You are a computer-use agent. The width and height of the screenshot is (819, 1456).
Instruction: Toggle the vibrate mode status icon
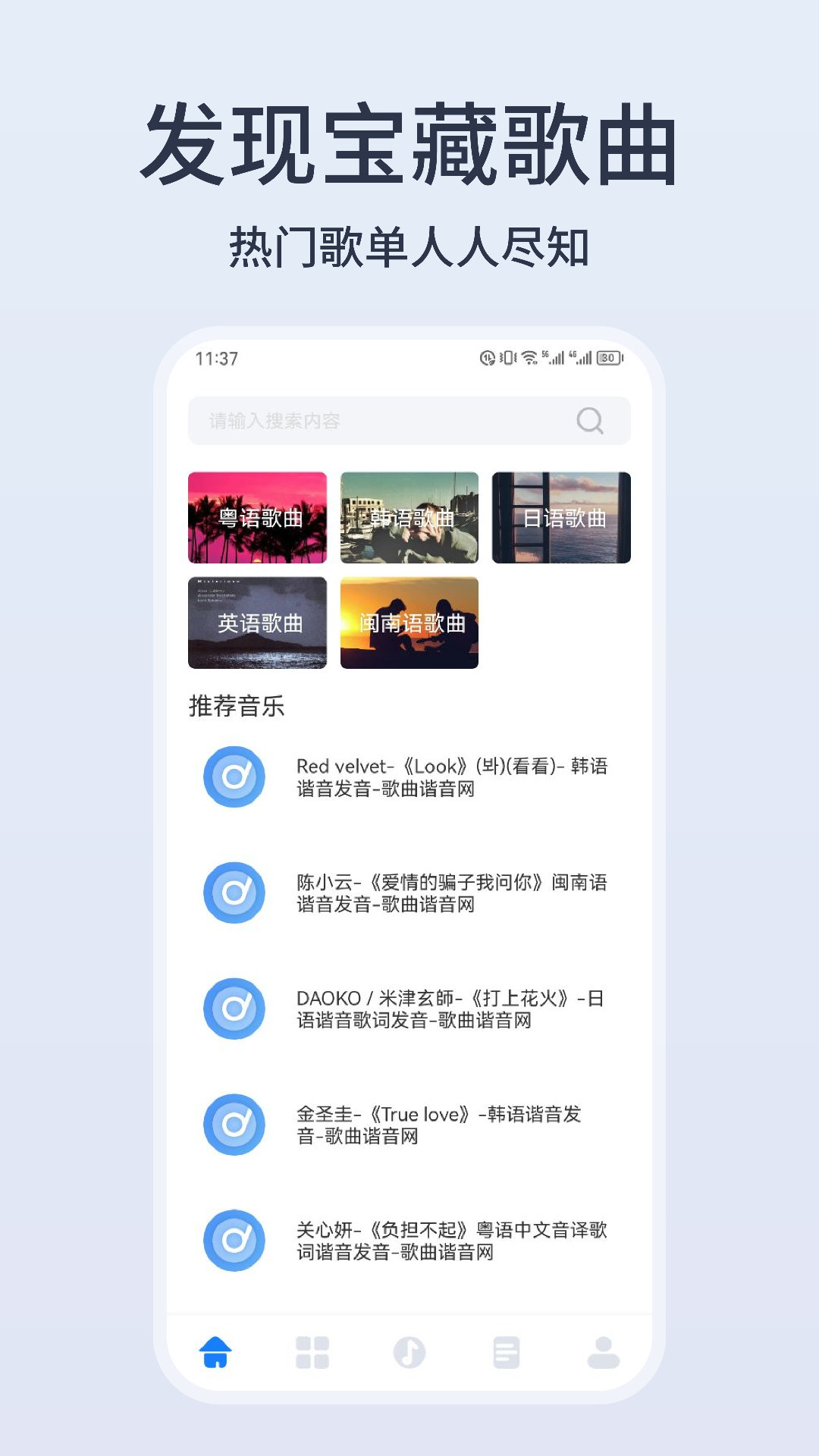pos(508,357)
